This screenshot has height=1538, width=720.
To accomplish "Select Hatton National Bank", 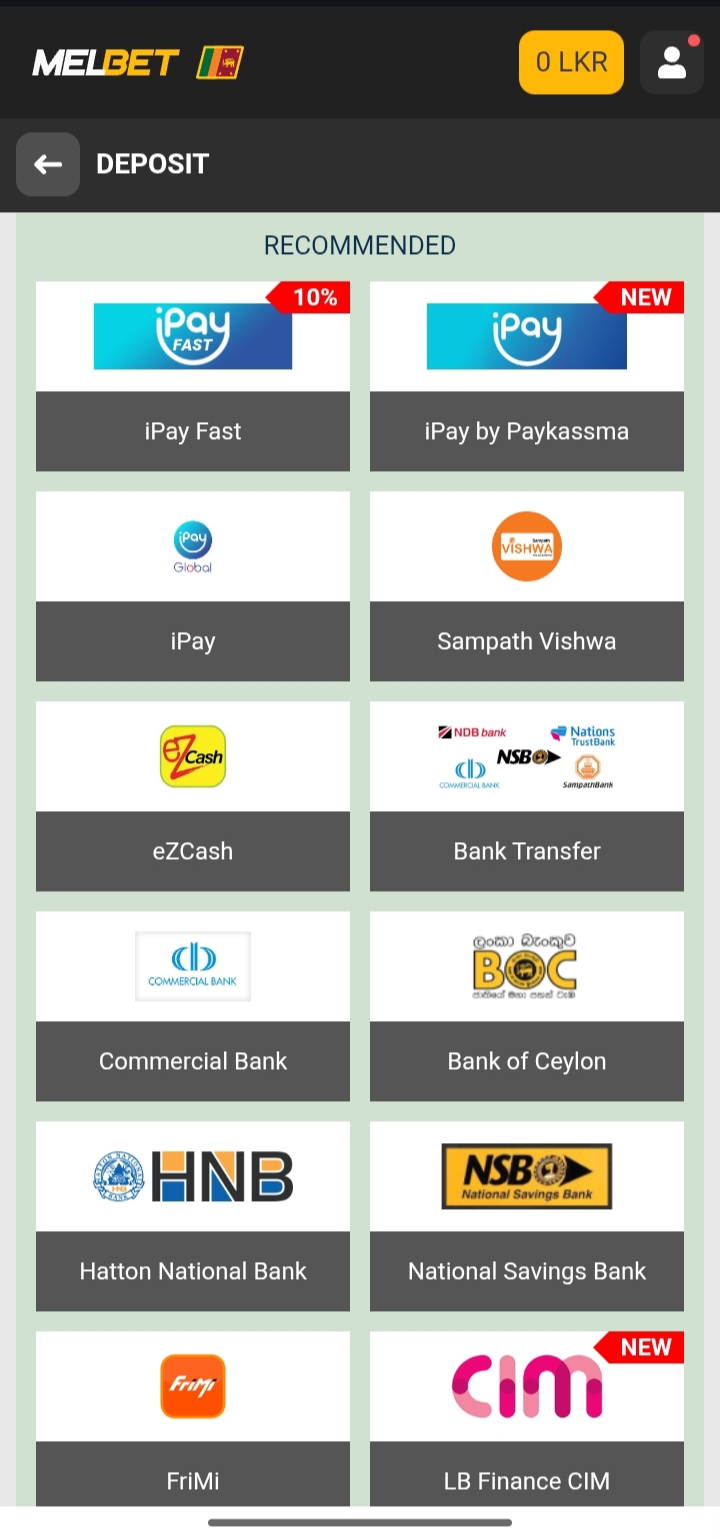I will coord(193,1216).
